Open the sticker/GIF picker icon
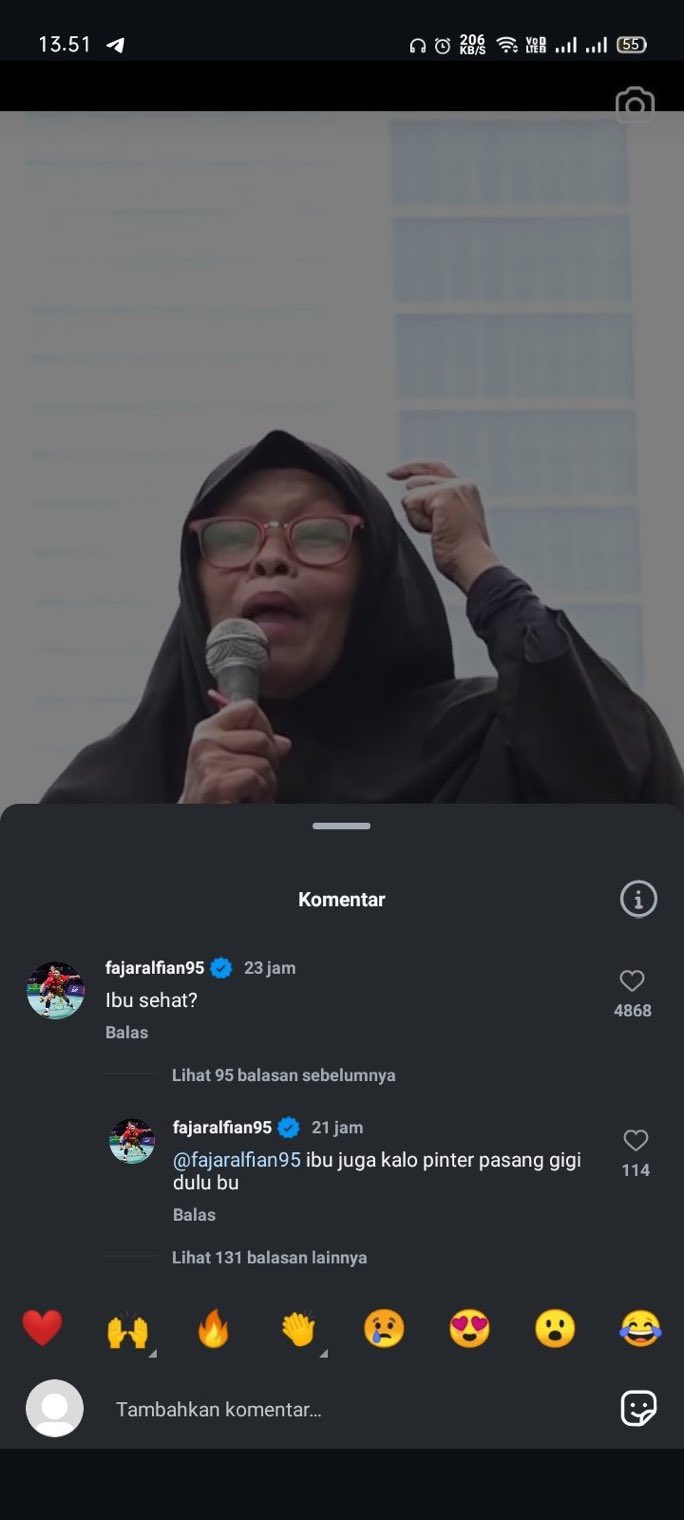This screenshot has height=1520, width=684. click(638, 1408)
